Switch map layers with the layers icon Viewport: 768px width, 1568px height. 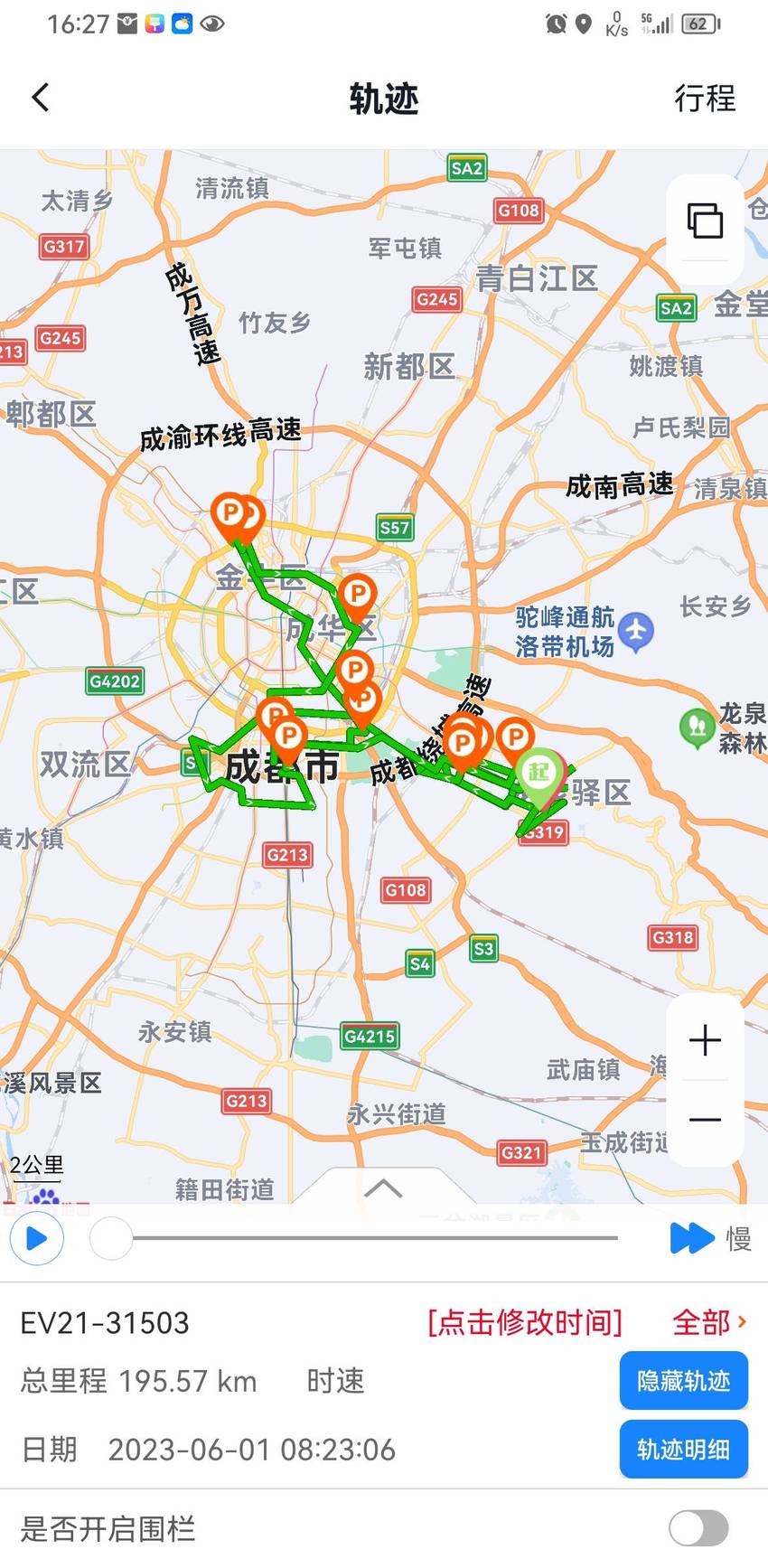pos(705,220)
